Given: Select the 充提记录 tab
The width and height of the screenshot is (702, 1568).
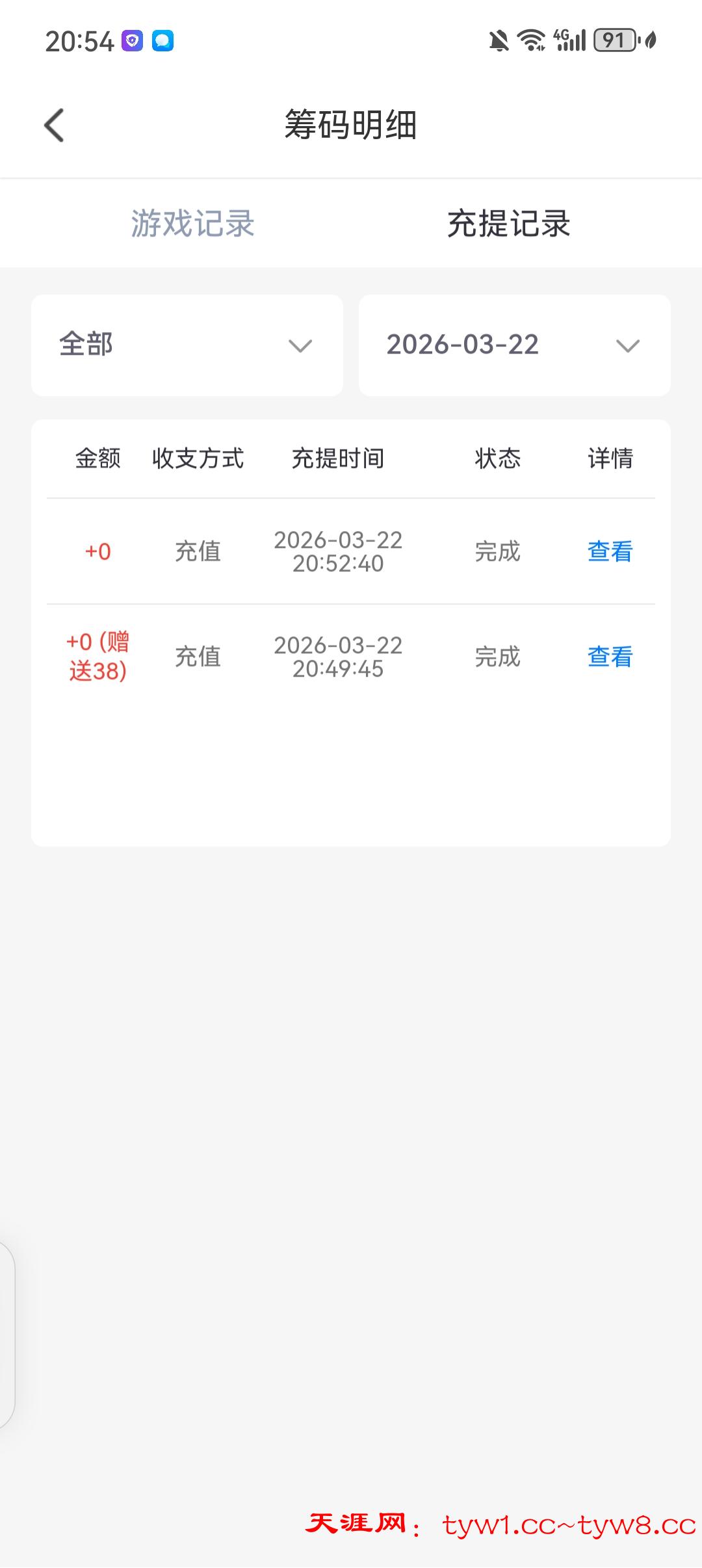Looking at the screenshot, I should tap(508, 224).
